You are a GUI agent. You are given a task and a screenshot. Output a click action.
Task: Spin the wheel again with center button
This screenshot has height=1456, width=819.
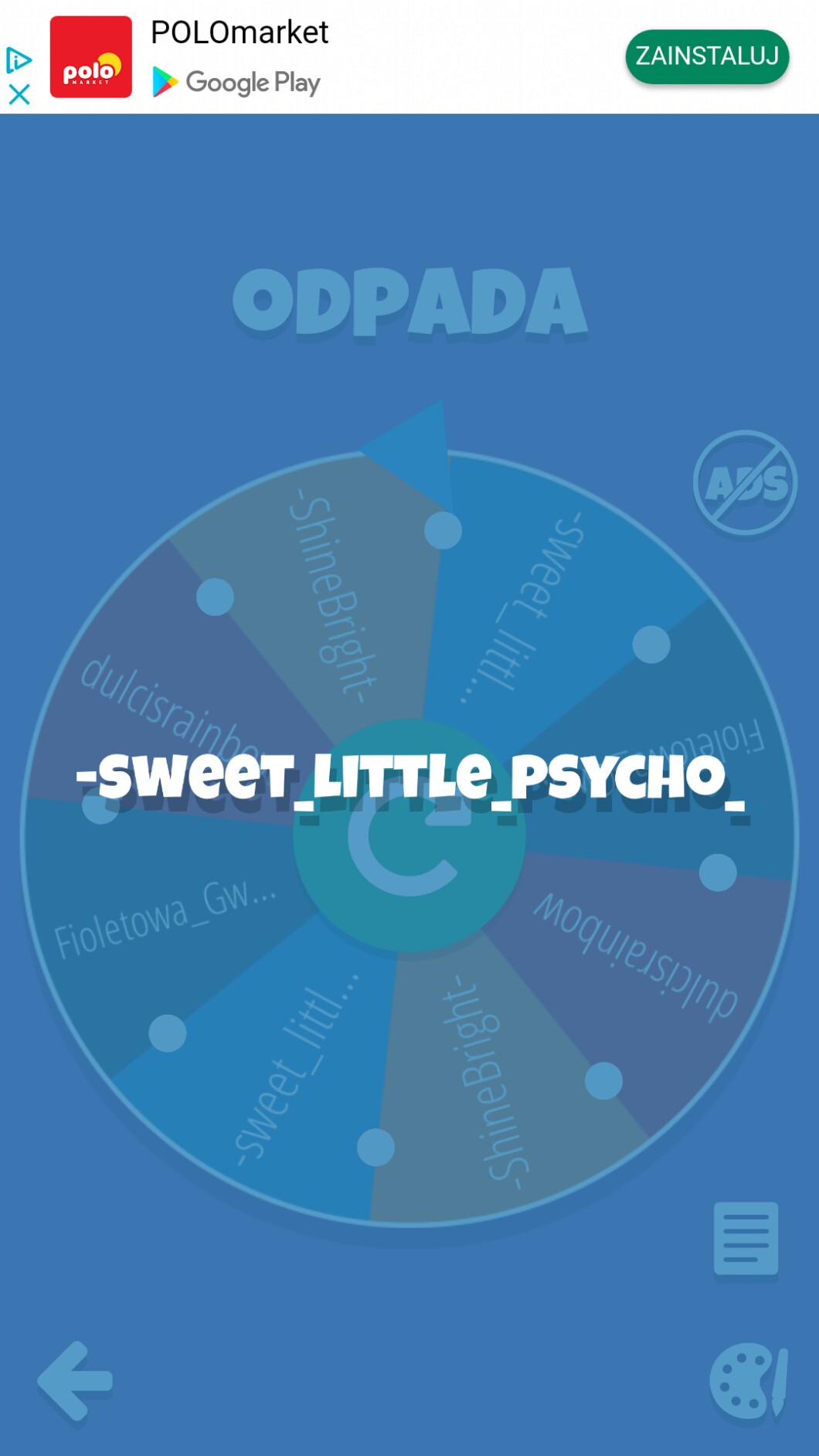point(409,840)
